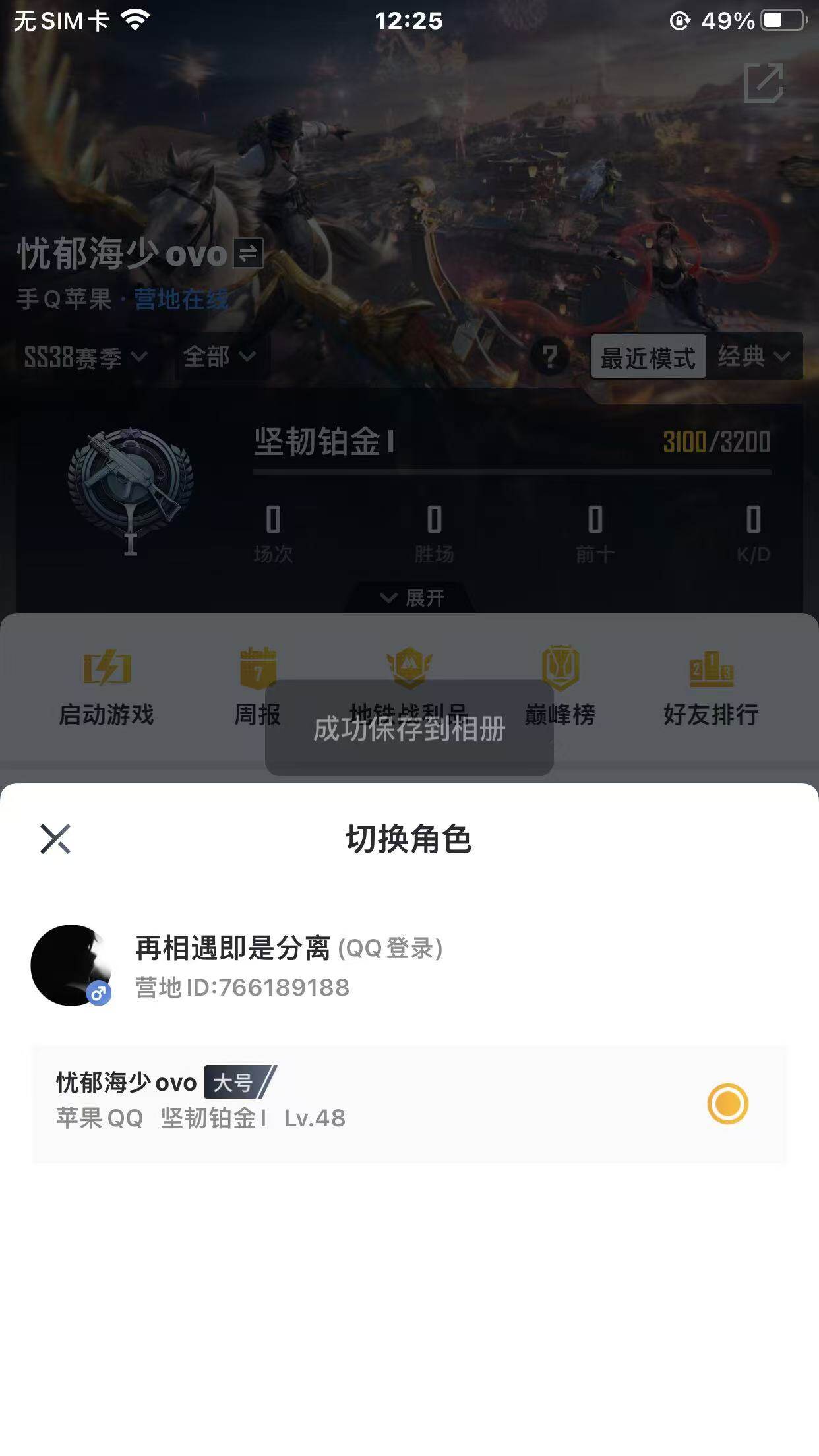Screen dimensions: 819x1456
Task: Switch to 最近模式 mode option
Action: click(x=648, y=357)
